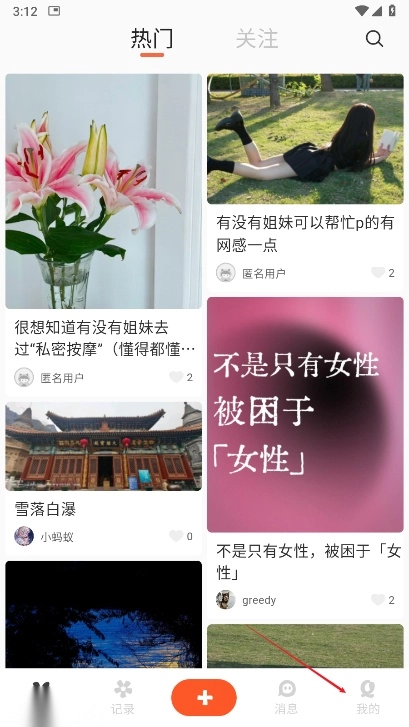Like the post 有没有姐妹可以帮忙p的有网感一点

378,273
